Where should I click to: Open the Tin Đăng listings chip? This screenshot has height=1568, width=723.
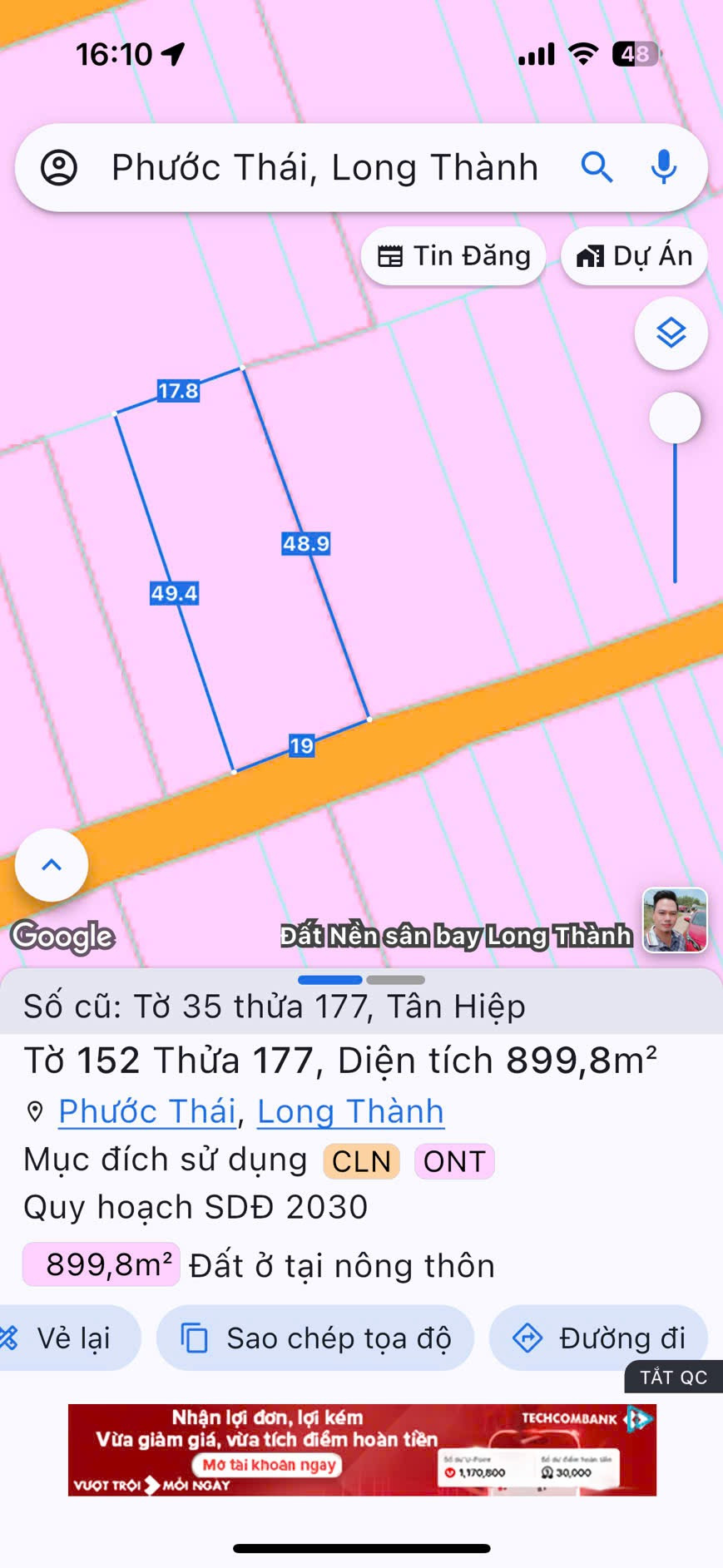453,256
